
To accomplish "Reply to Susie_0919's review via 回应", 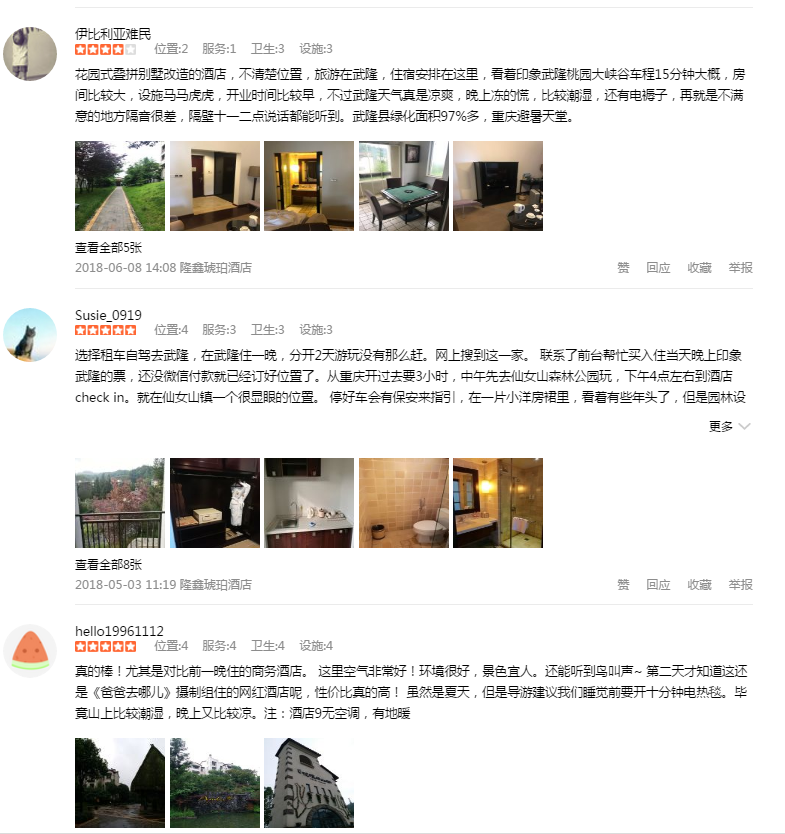I will [x=658, y=585].
